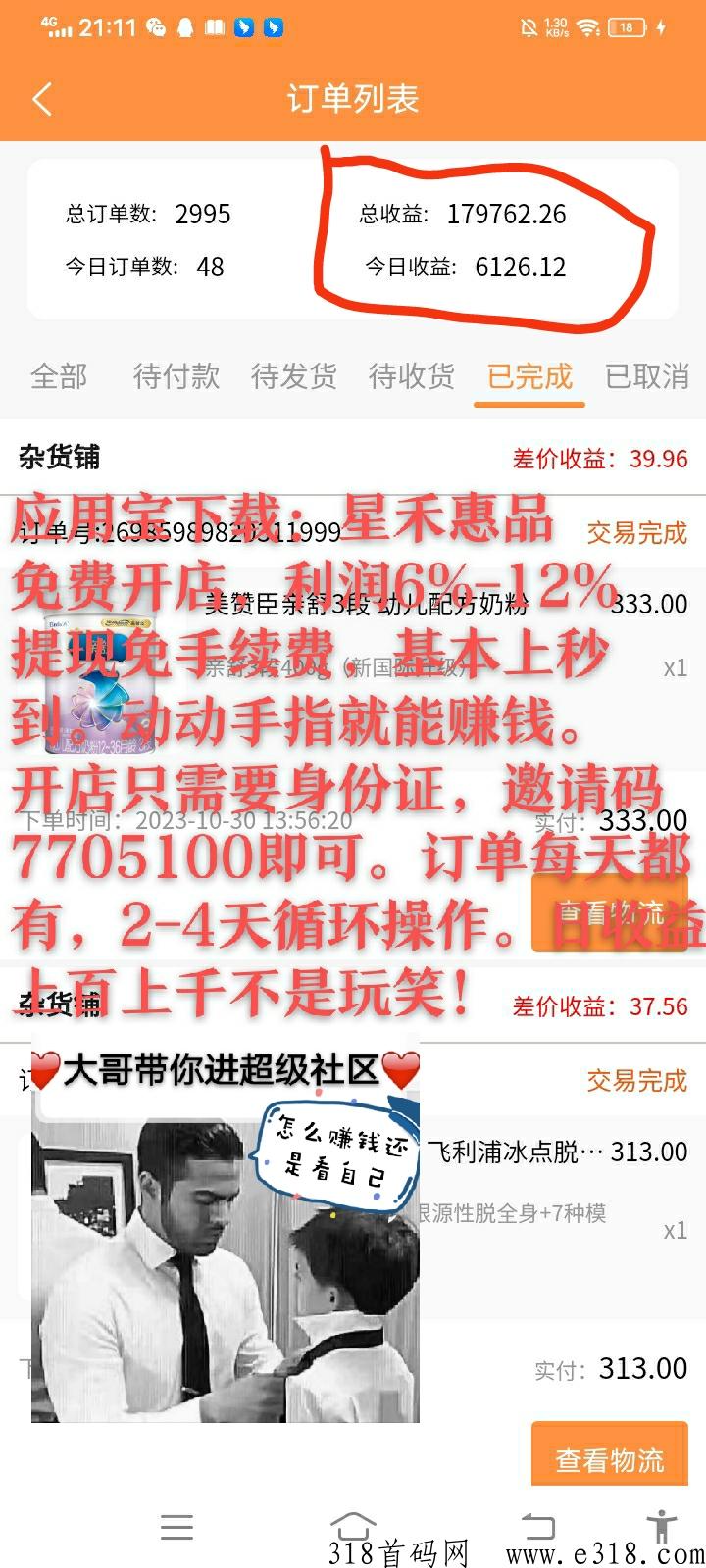This screenshot has height=1568, width=706.
Task: Select the 待收货 tab
Action: click(x=412, y=376)
